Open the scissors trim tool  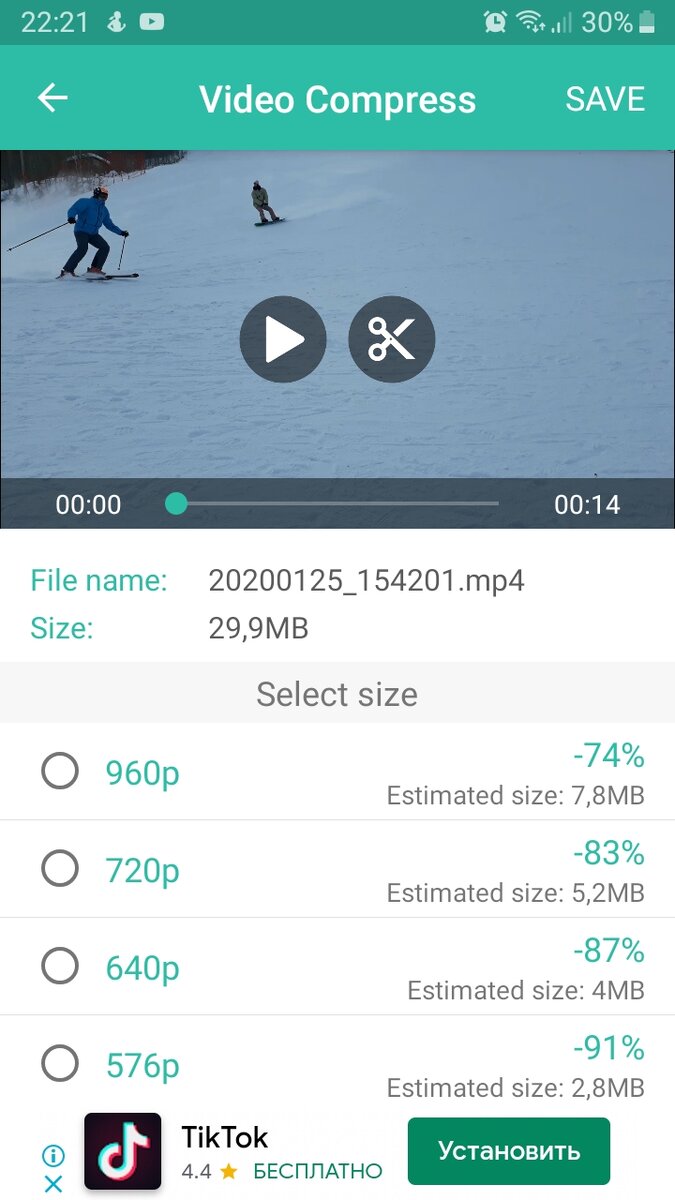point(391,340)
